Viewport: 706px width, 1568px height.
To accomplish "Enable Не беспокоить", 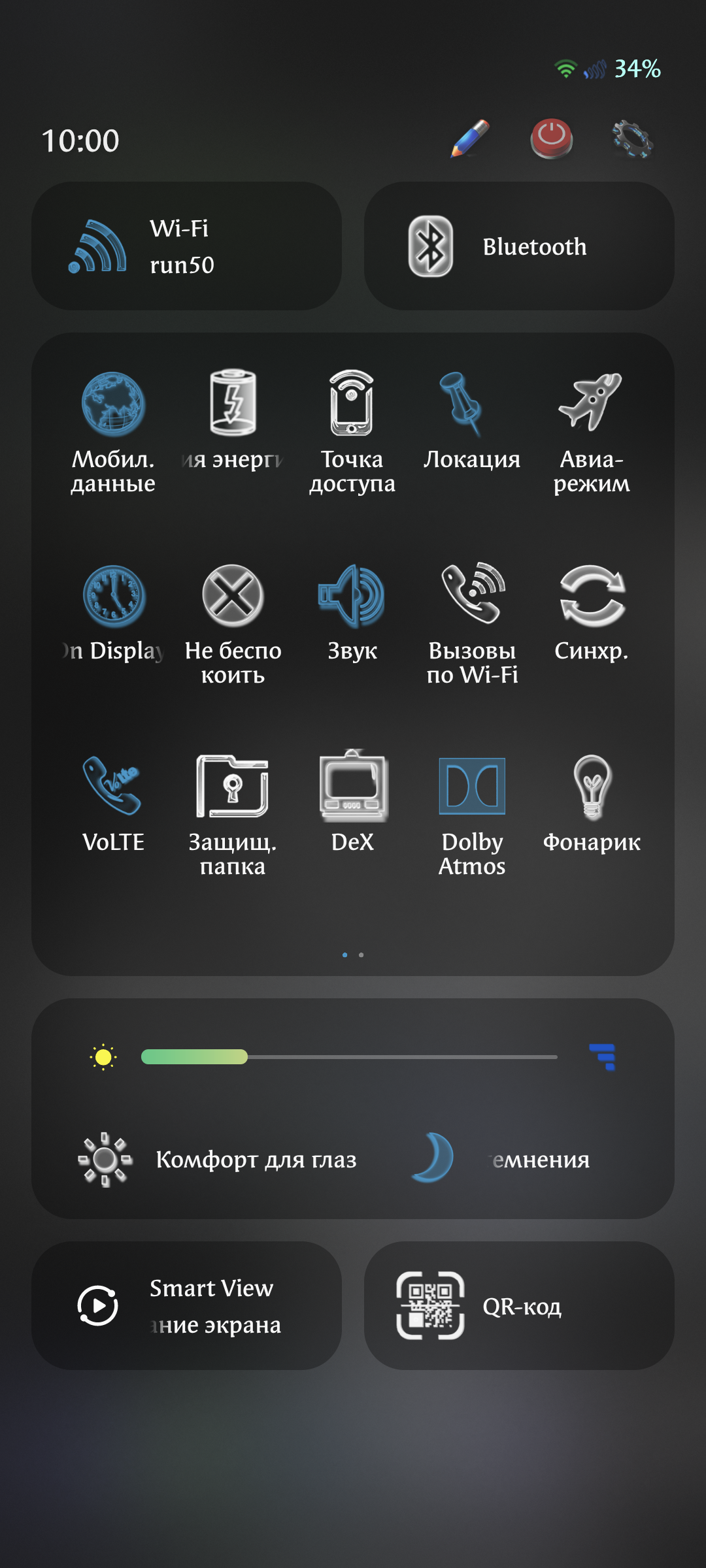I will pyautogui.click(x=233, y=624).
